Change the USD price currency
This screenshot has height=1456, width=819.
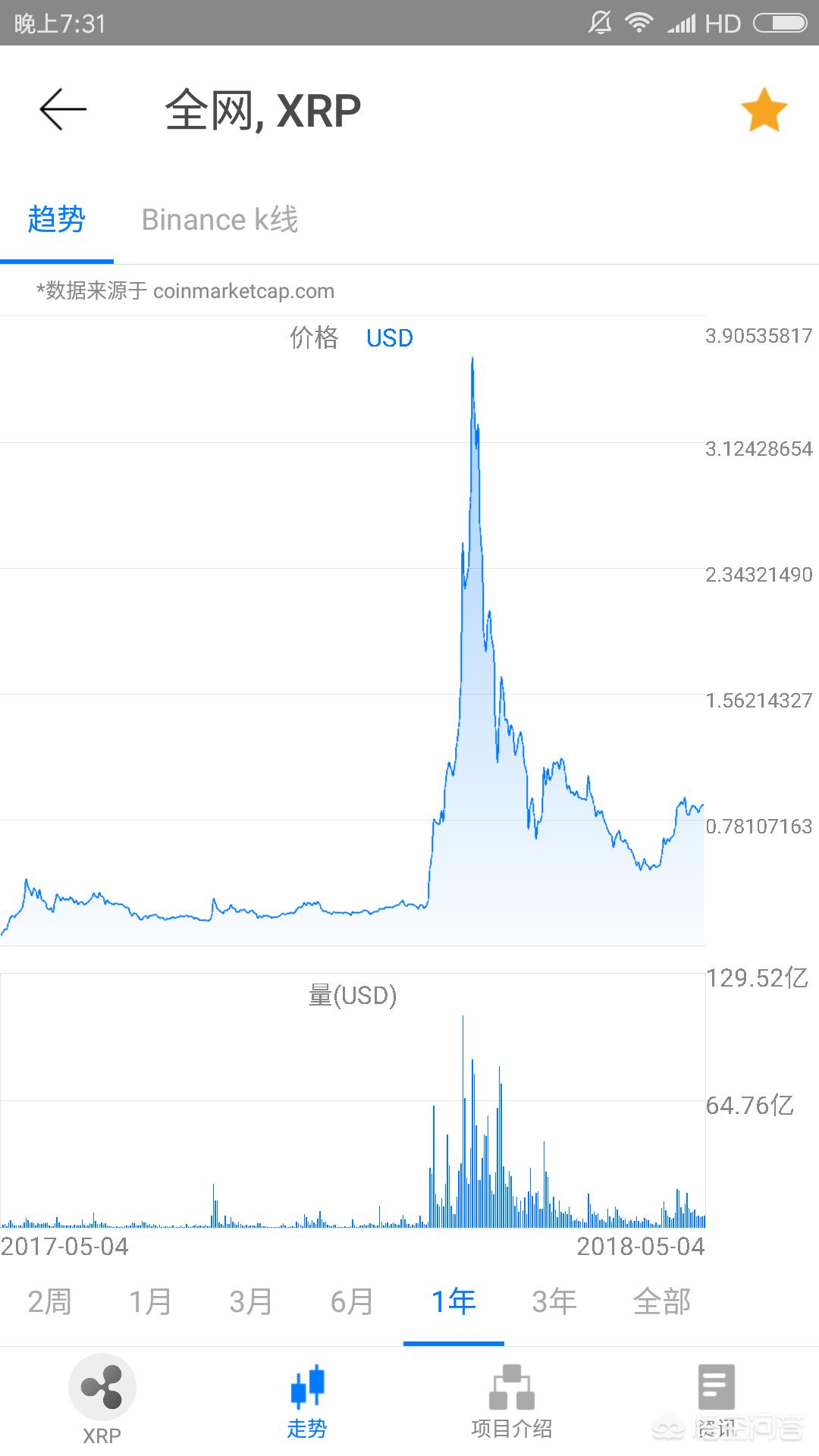[390, 338]
